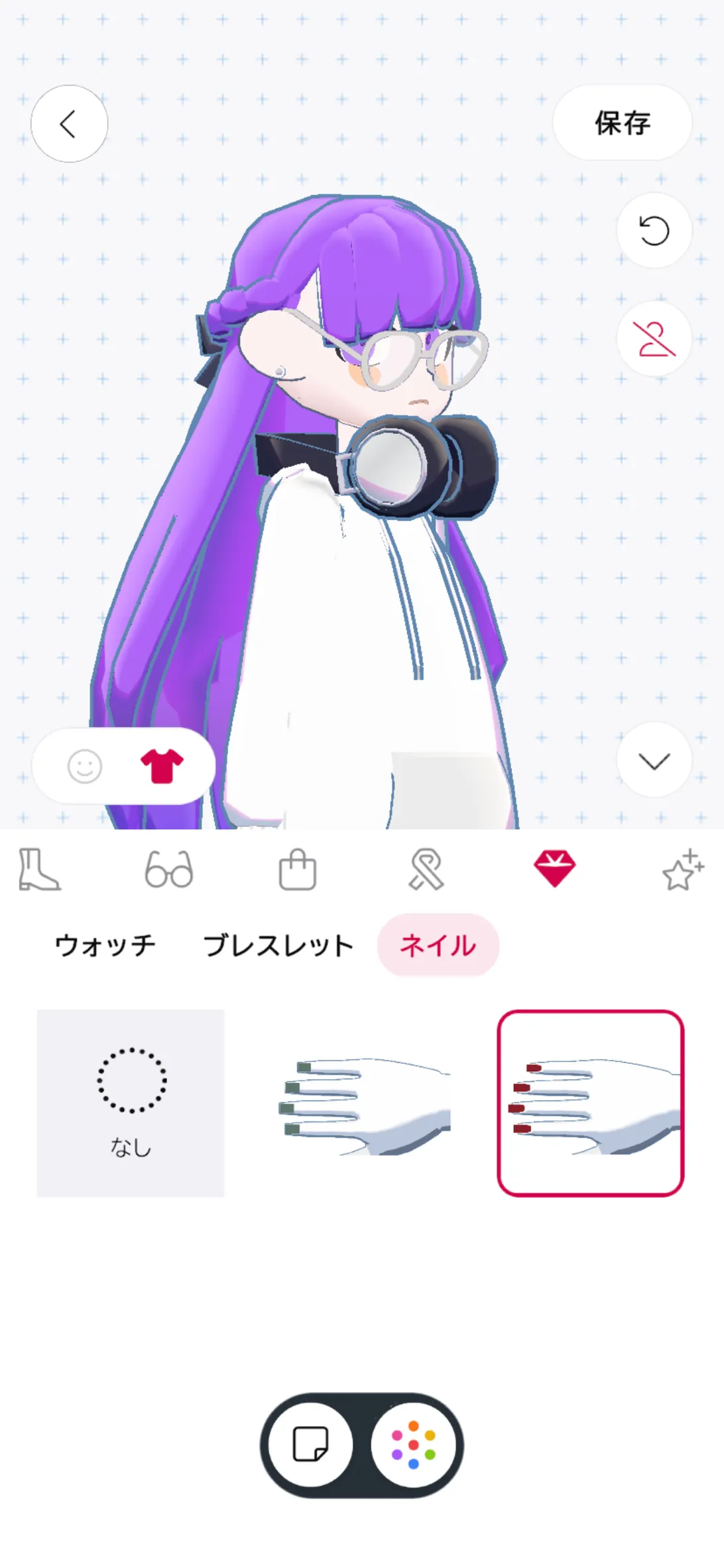Select the ネイル sub-tab

point(438,945)
